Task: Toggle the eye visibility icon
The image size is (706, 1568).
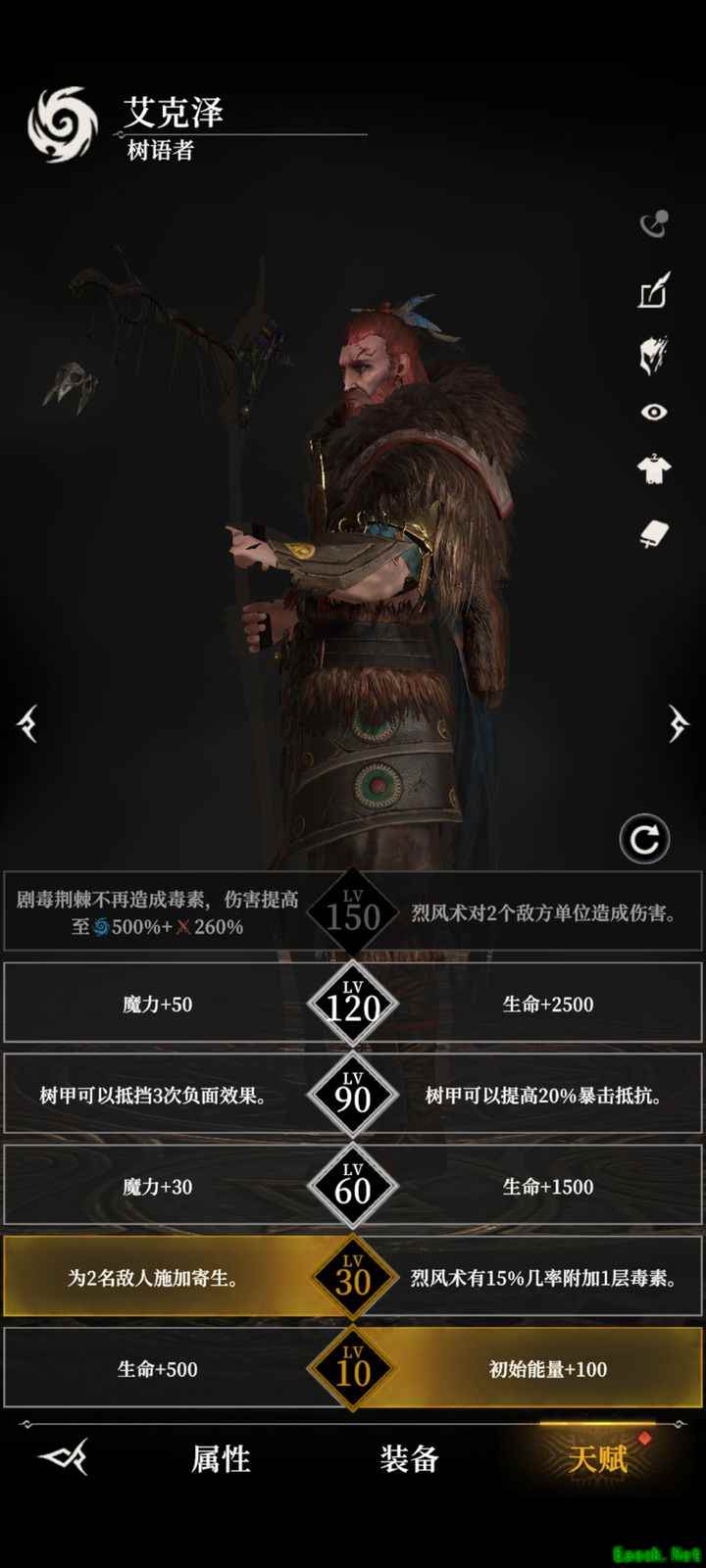Action: point(654,413)
